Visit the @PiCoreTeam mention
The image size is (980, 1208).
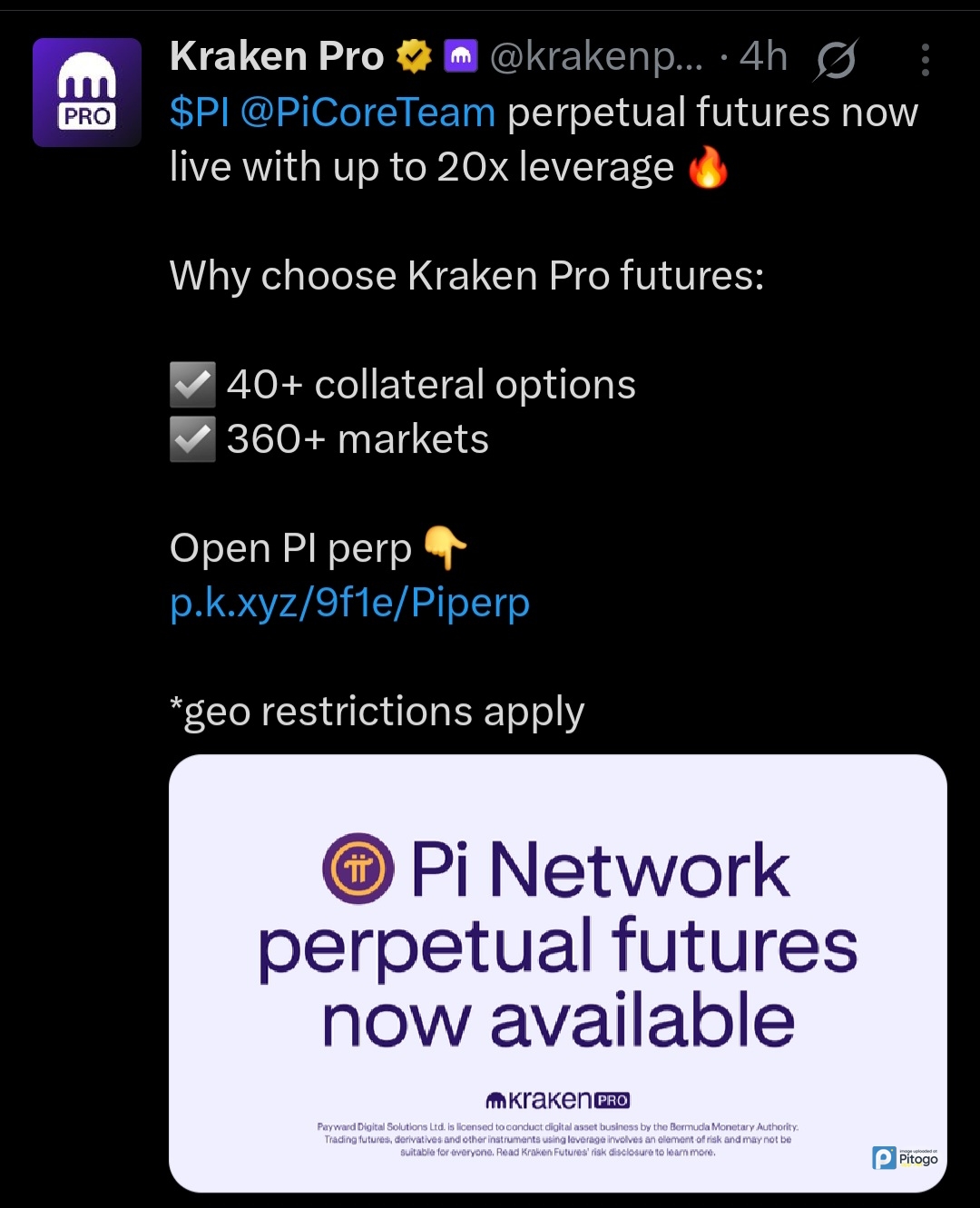coord(368,113)
